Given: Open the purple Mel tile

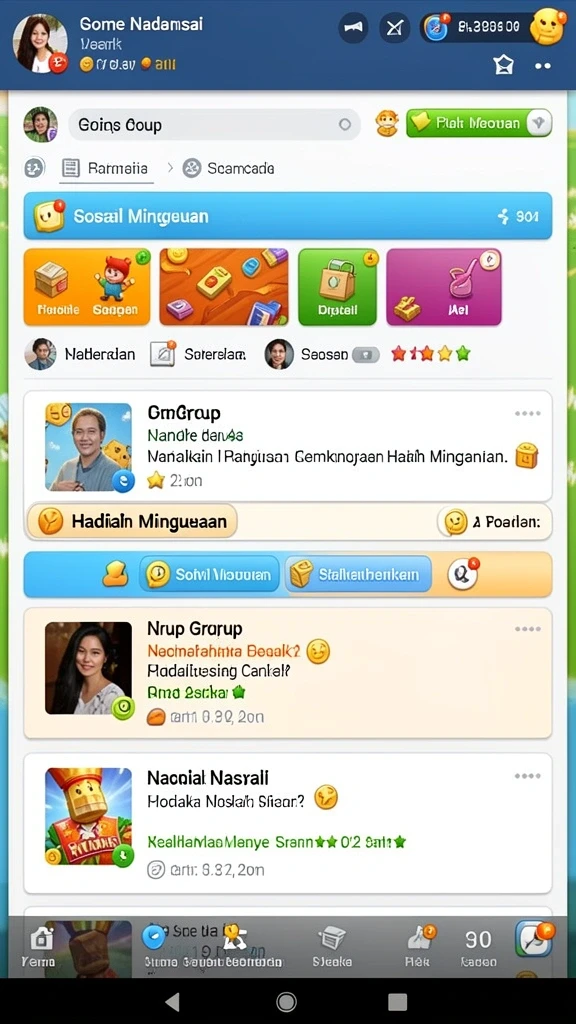Looking at the screenshot, I should click(444, 287).
